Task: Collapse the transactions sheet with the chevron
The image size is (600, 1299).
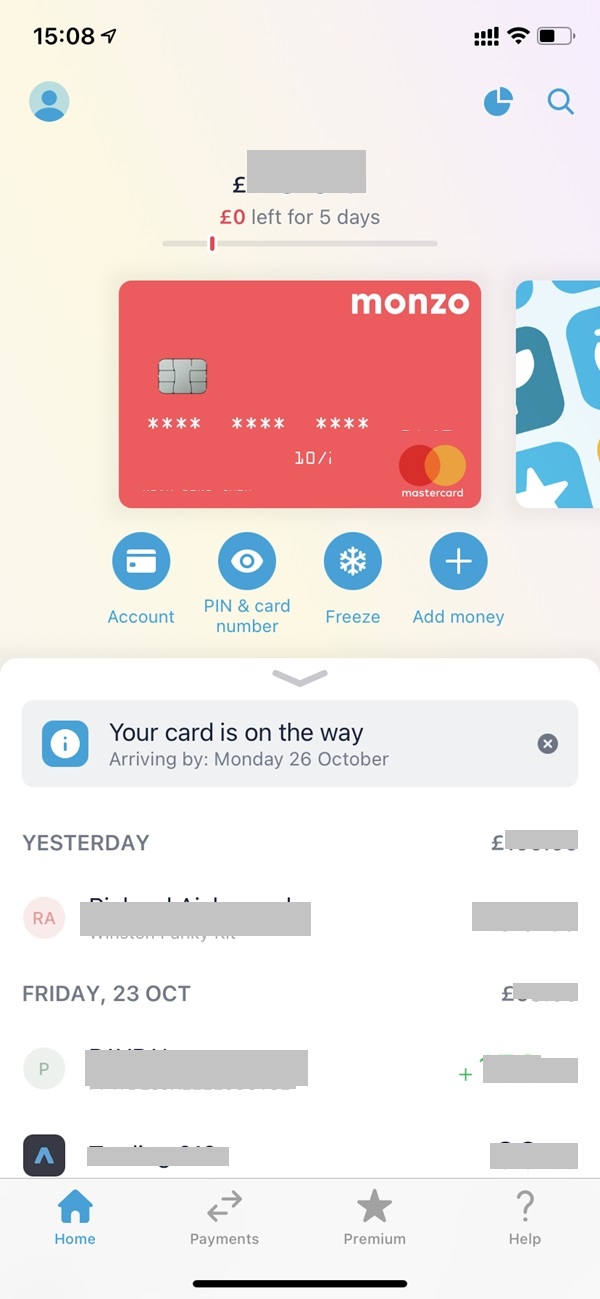Action: [300, 678]
